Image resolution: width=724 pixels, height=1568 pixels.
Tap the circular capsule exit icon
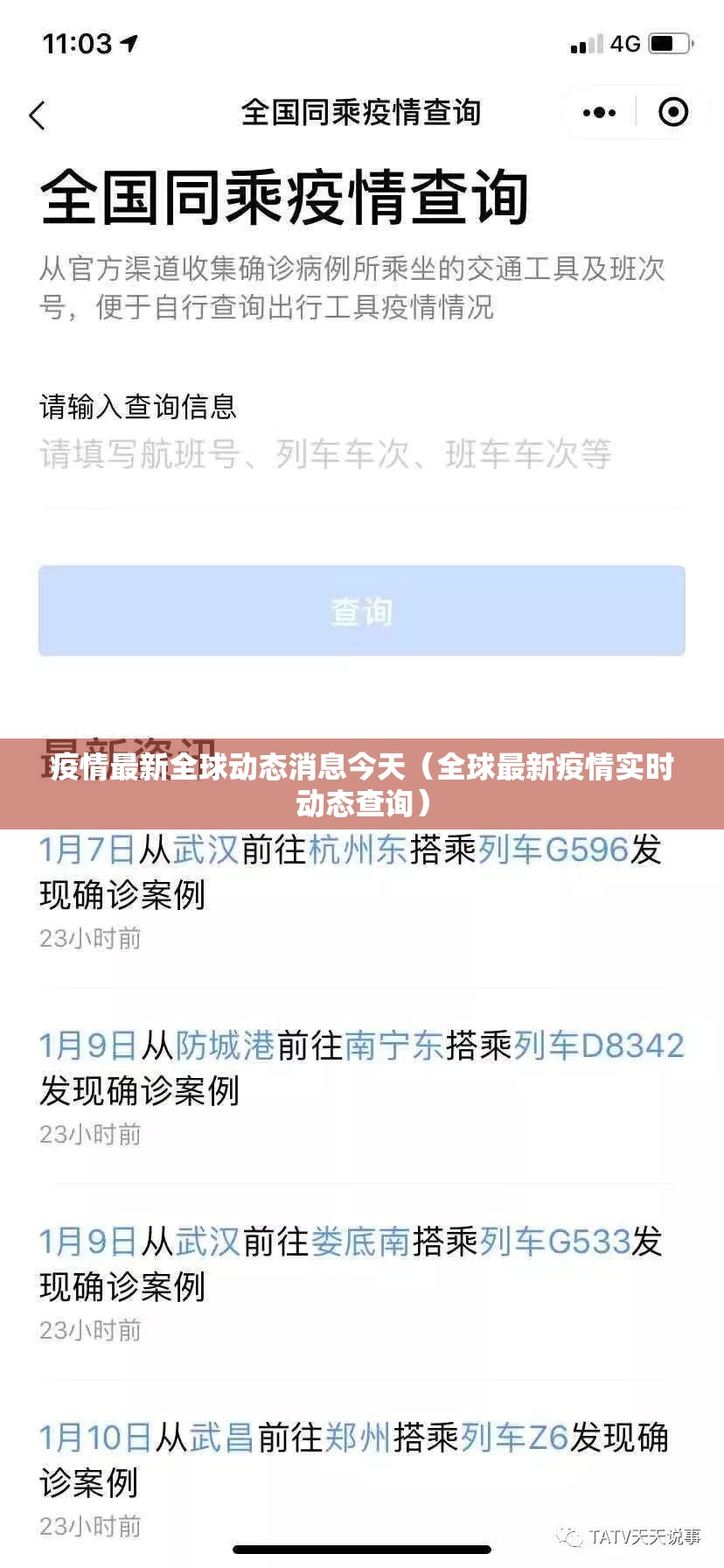(673, 112)
